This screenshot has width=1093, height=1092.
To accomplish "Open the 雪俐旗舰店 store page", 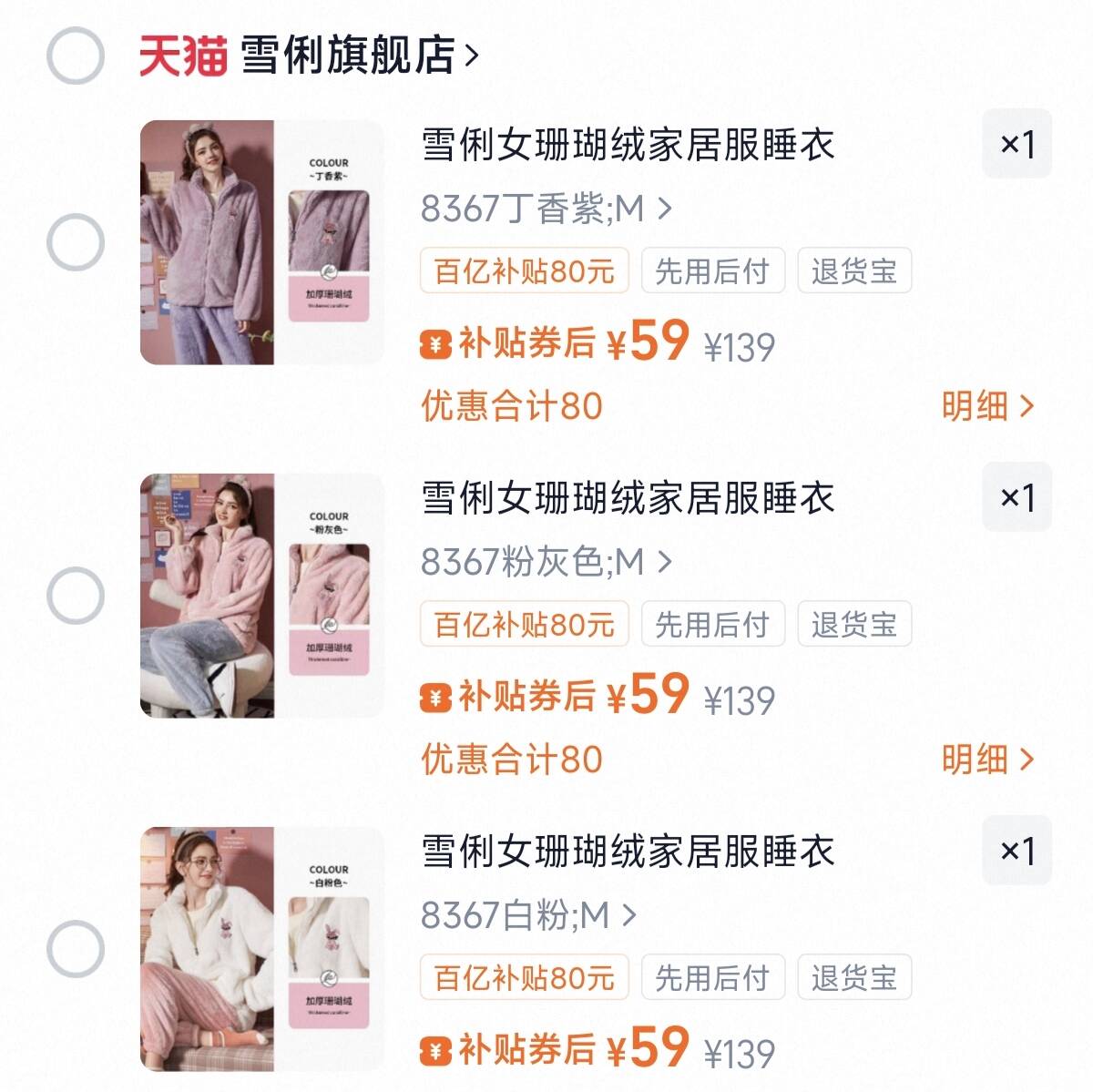I will click(357, 56).
